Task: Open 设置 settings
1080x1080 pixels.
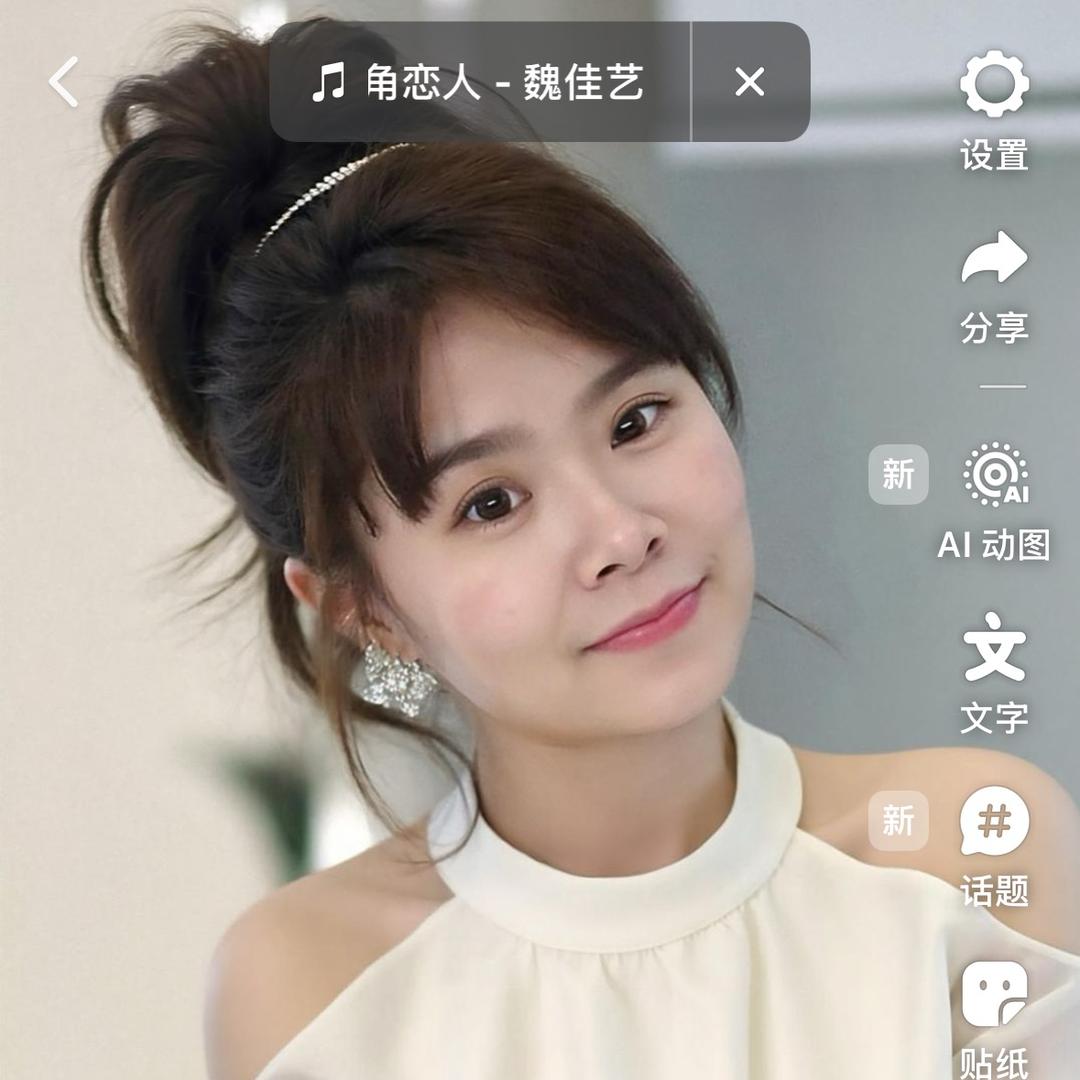Action: click(994, 110)
